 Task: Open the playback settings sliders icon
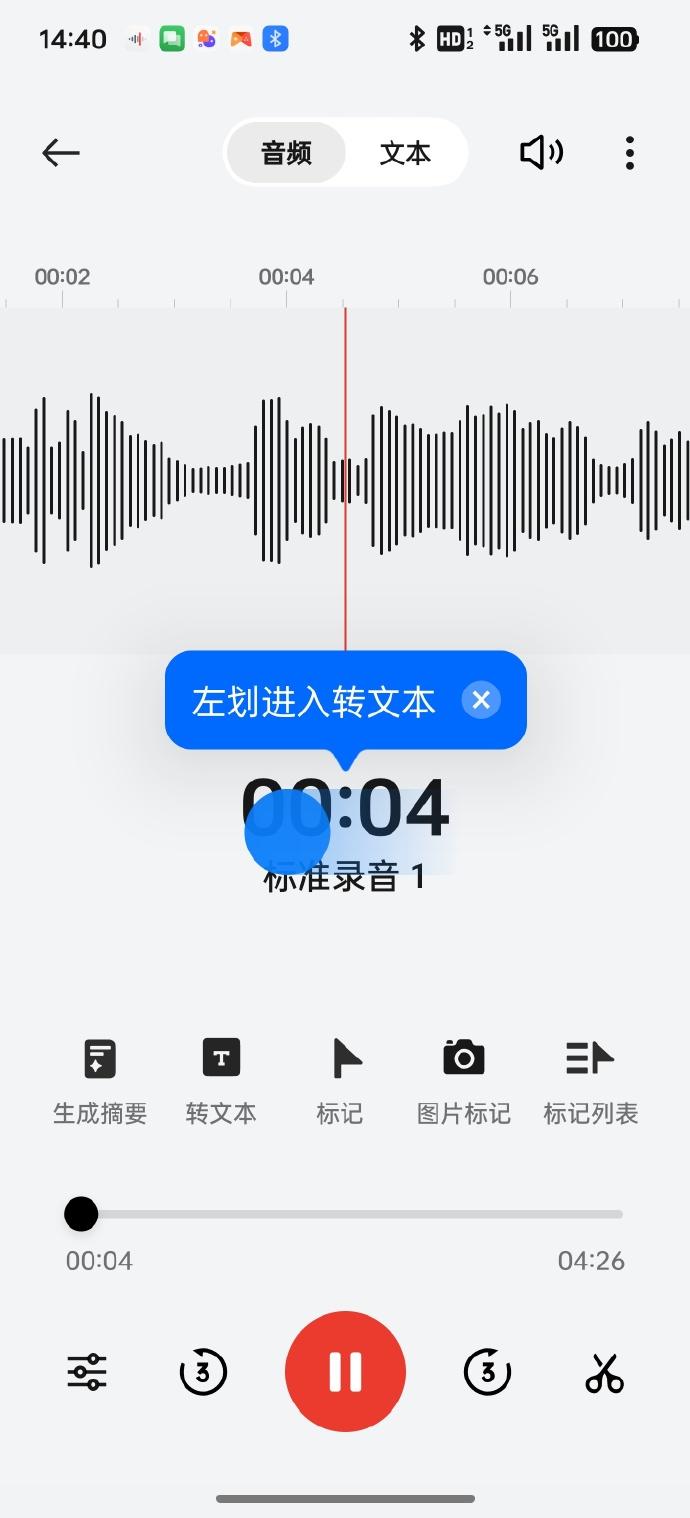[x=87, y=1372]
